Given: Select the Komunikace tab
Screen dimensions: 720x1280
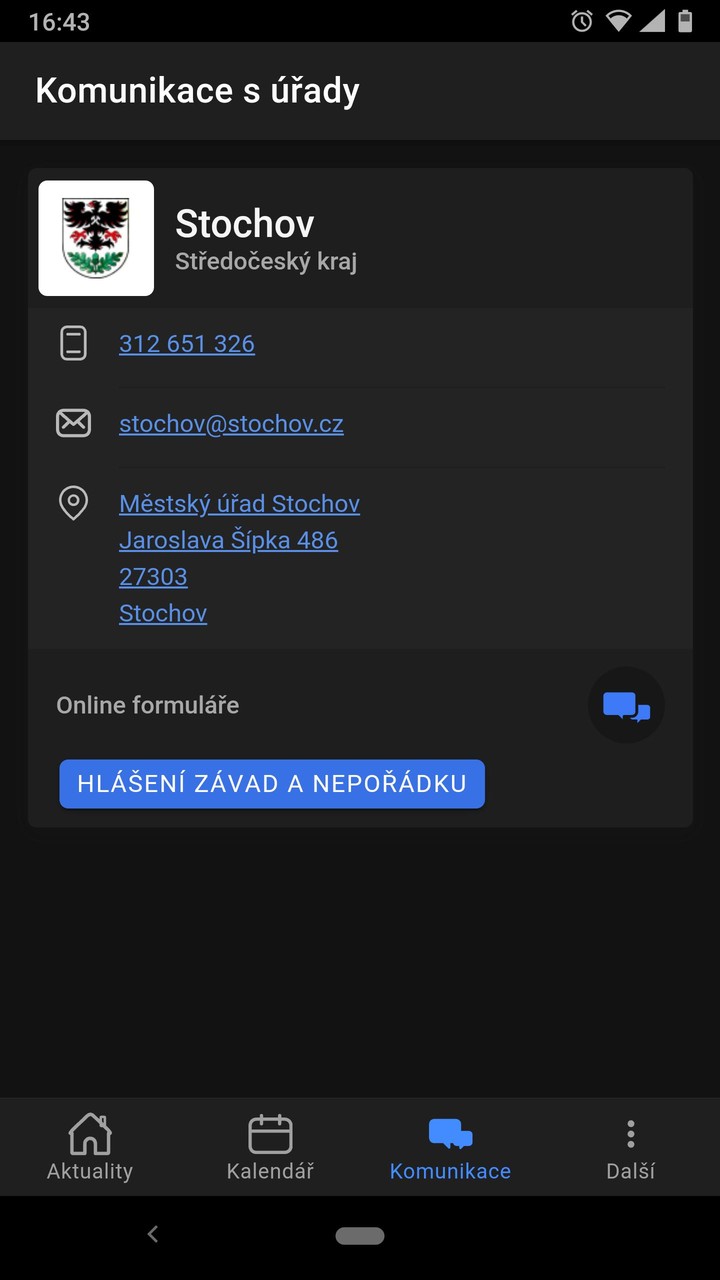Looking at the screenshot, I should 450,1148.
